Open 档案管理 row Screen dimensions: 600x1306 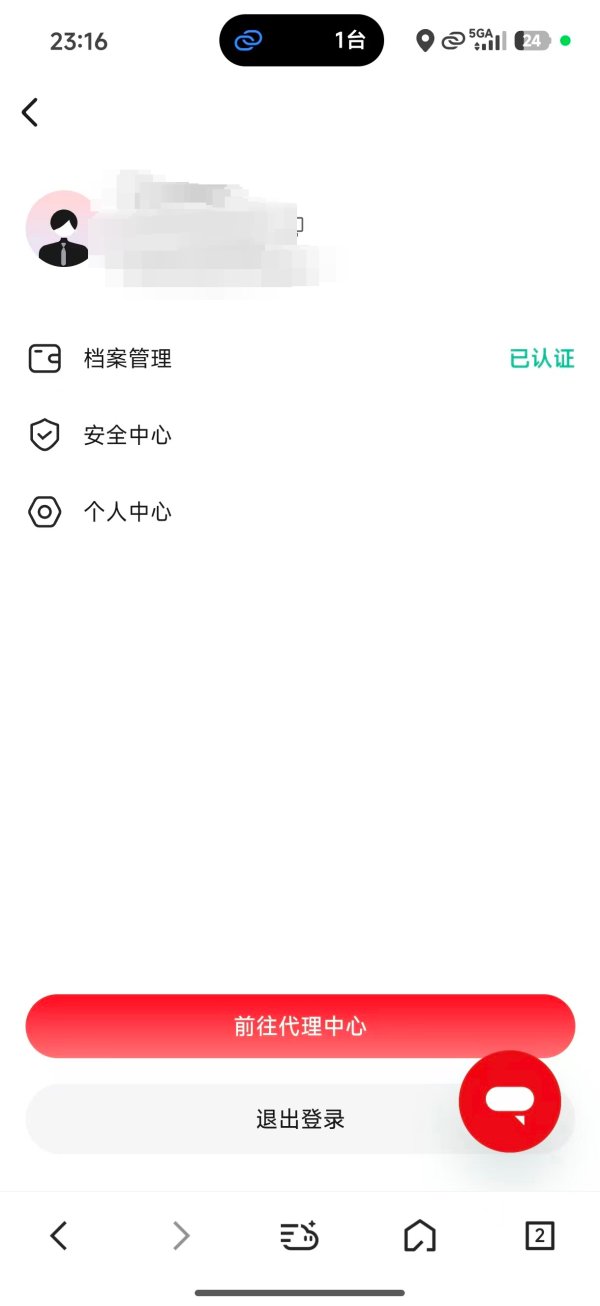click(300, 358)
